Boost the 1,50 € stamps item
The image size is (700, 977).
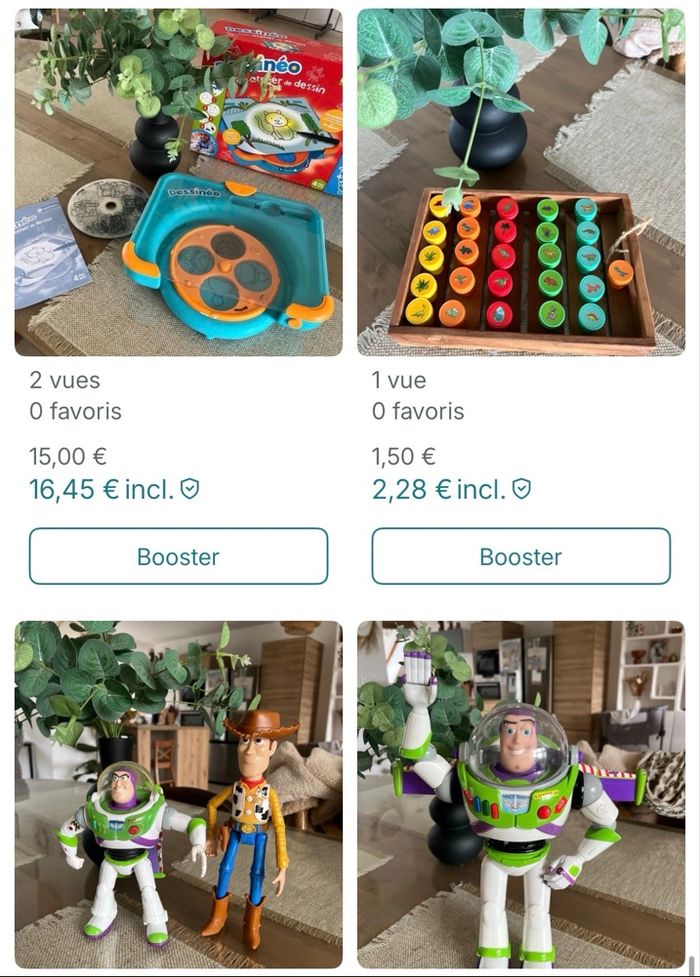[521, 556]
